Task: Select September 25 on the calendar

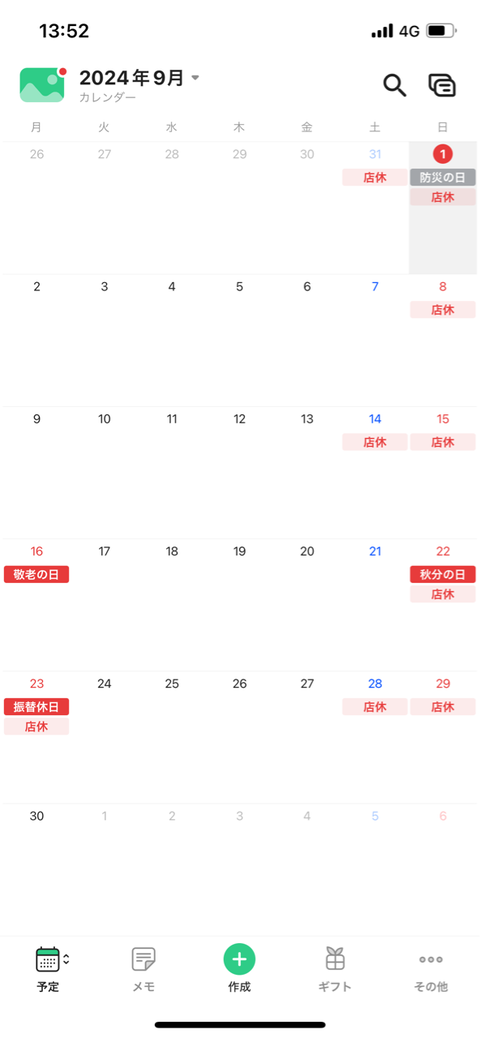Action: (x=172, y=684)
